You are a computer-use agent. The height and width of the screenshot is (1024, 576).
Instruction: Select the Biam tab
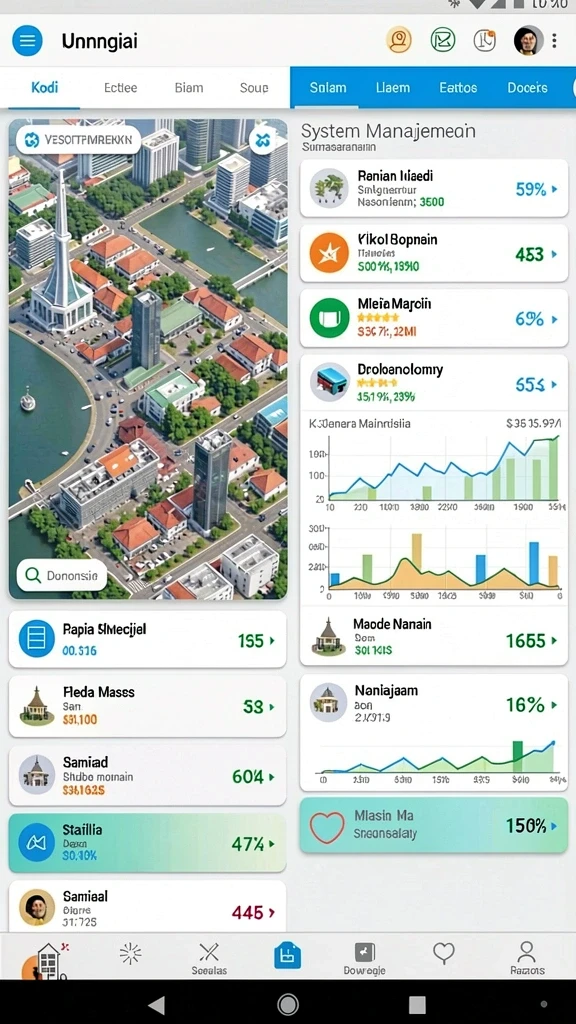pos(189,88)
